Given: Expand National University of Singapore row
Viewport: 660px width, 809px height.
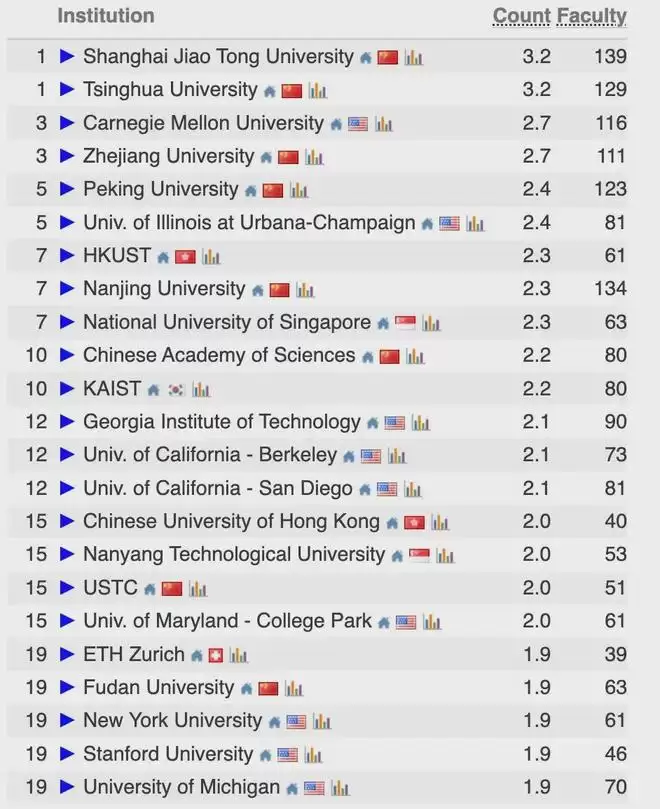Looking at the screenshot, I should tap(67, 322).
